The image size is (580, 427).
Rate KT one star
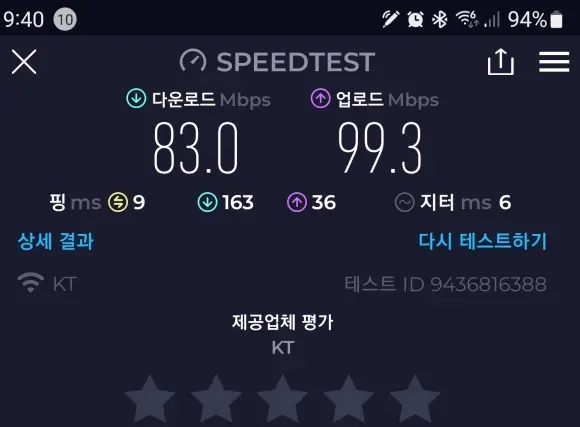pos(150,399)
